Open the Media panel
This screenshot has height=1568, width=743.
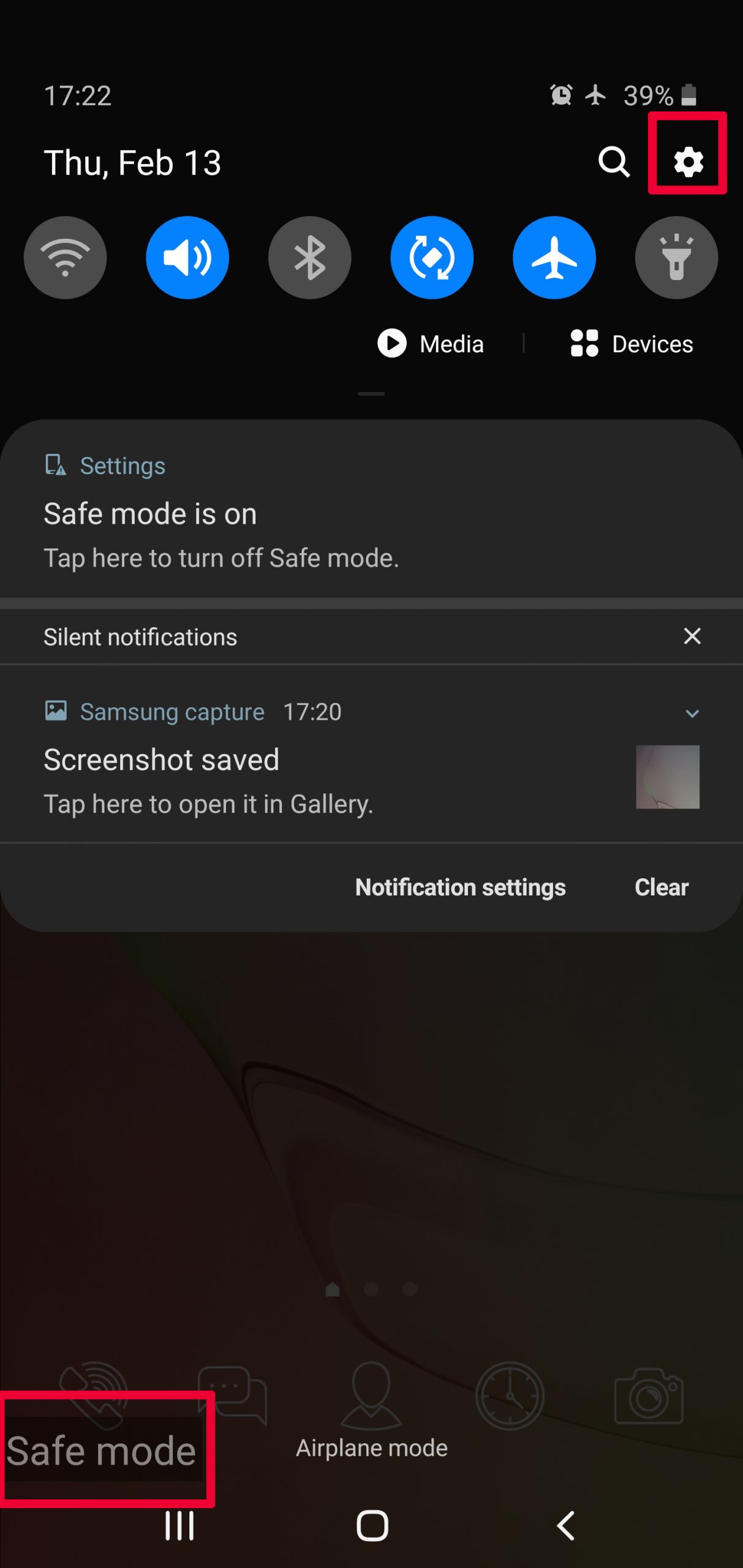tap(431, 344)
